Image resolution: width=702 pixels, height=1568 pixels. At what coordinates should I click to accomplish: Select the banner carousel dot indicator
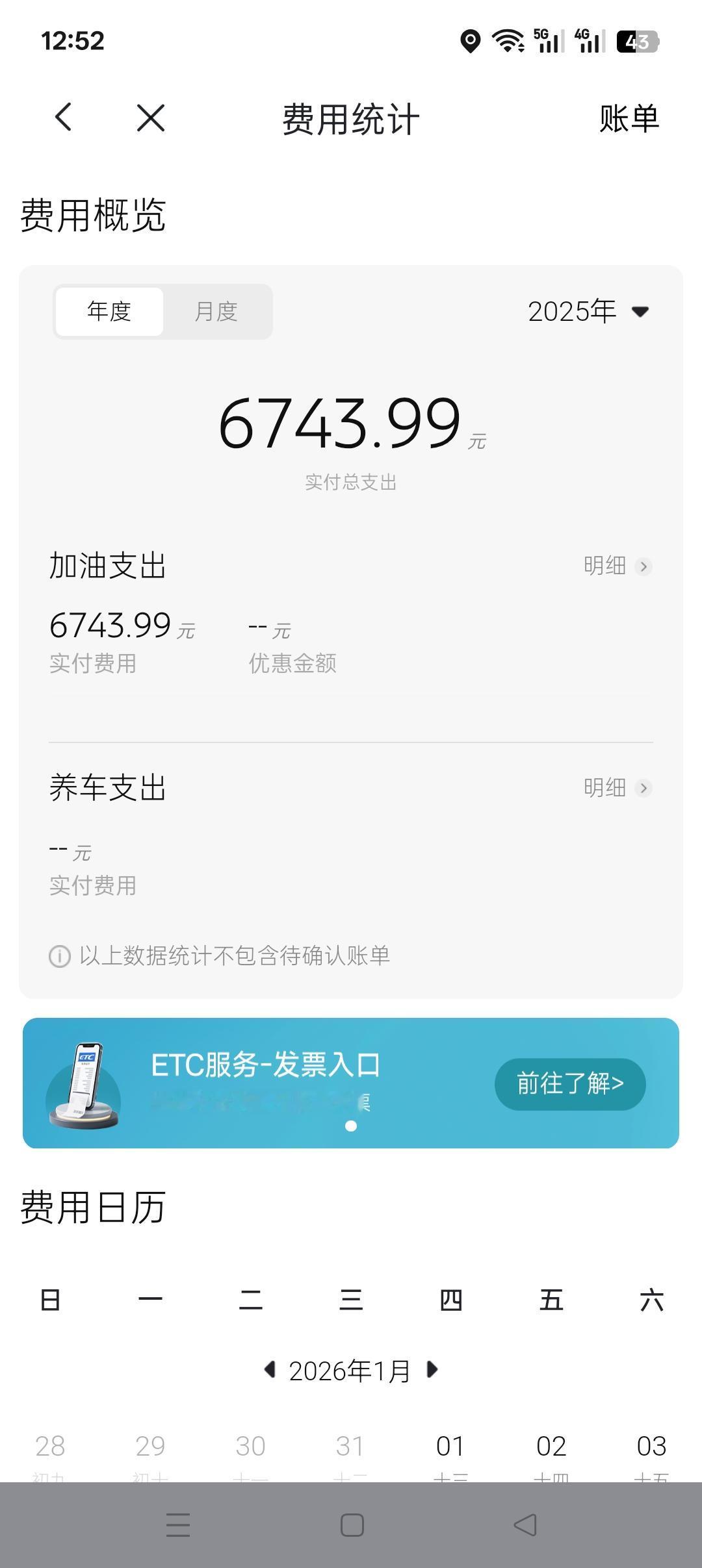click(351, 1125)
